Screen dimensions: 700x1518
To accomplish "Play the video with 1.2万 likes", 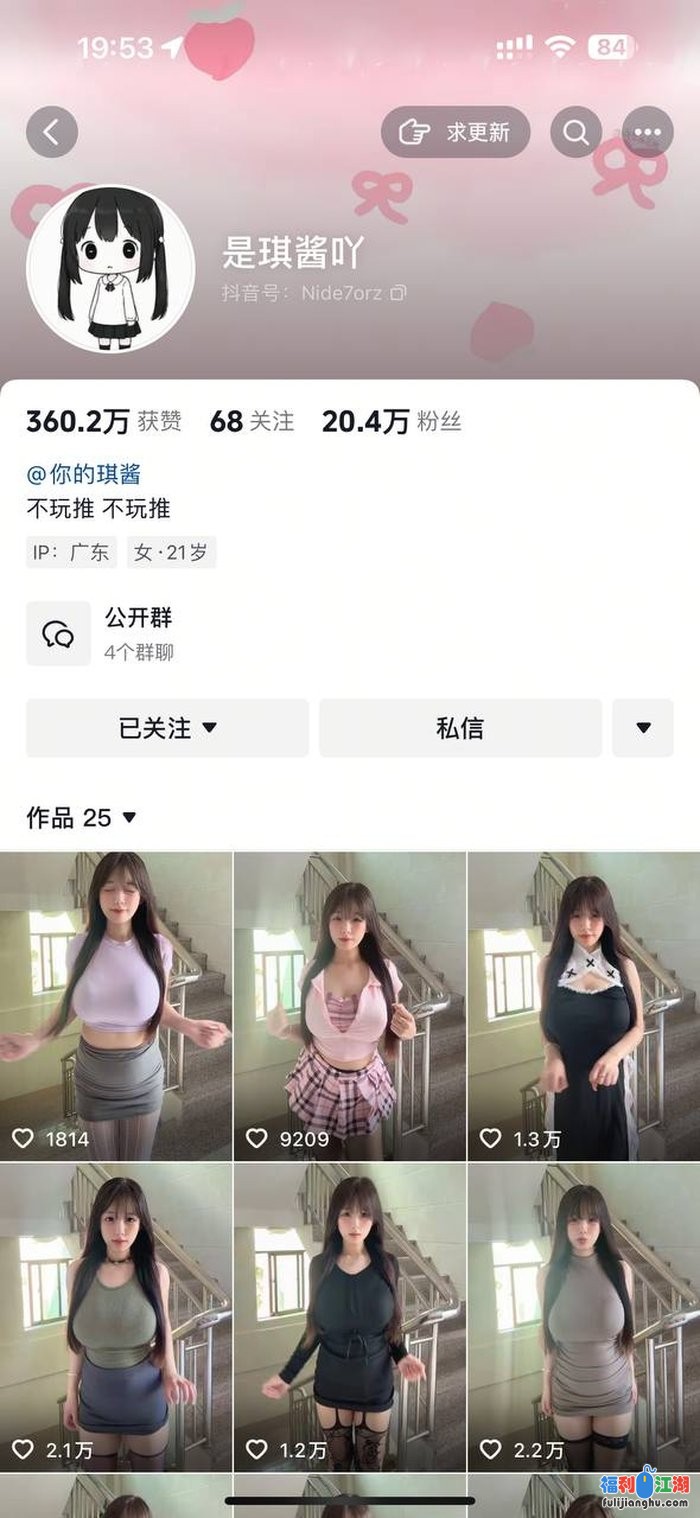I will coord(350,1317).
